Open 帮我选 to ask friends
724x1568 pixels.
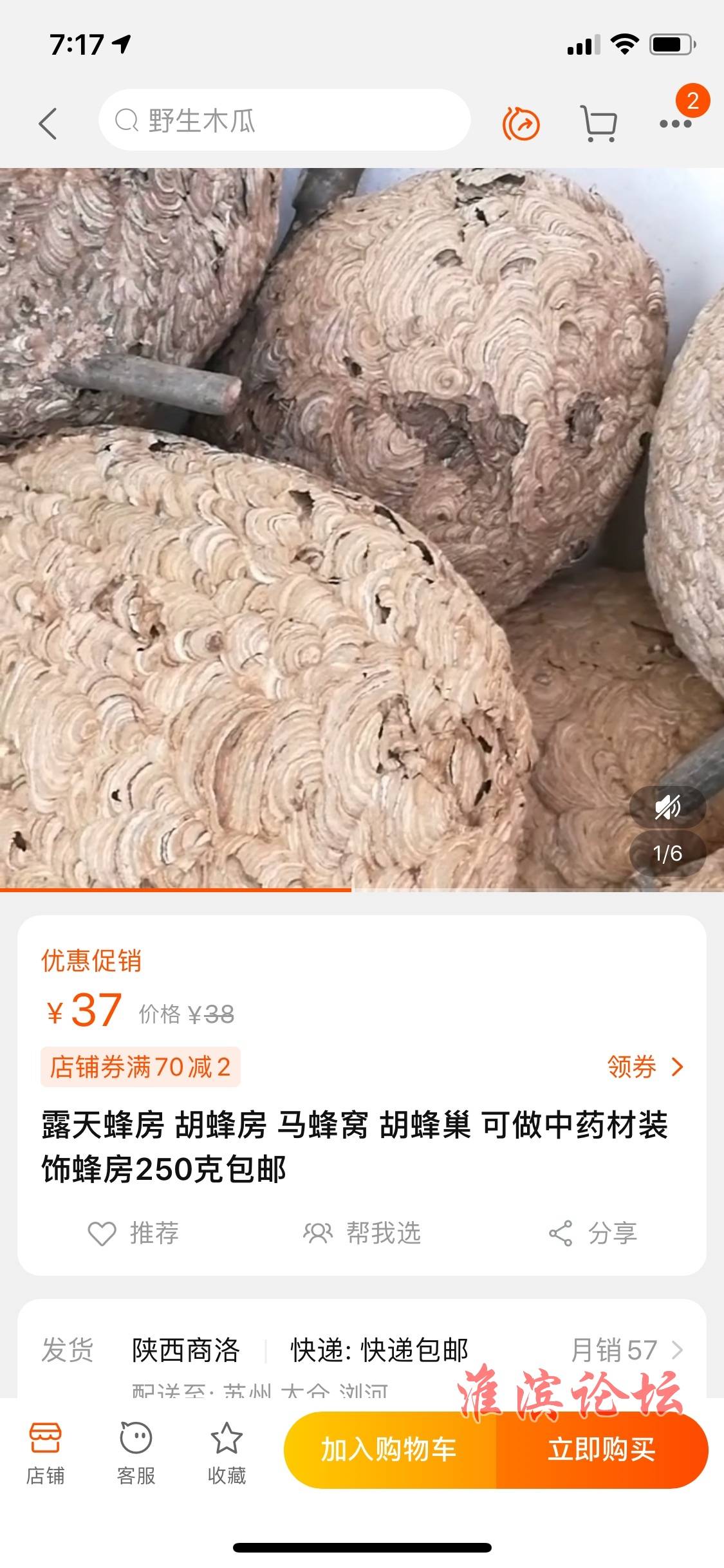[362, 1233]
